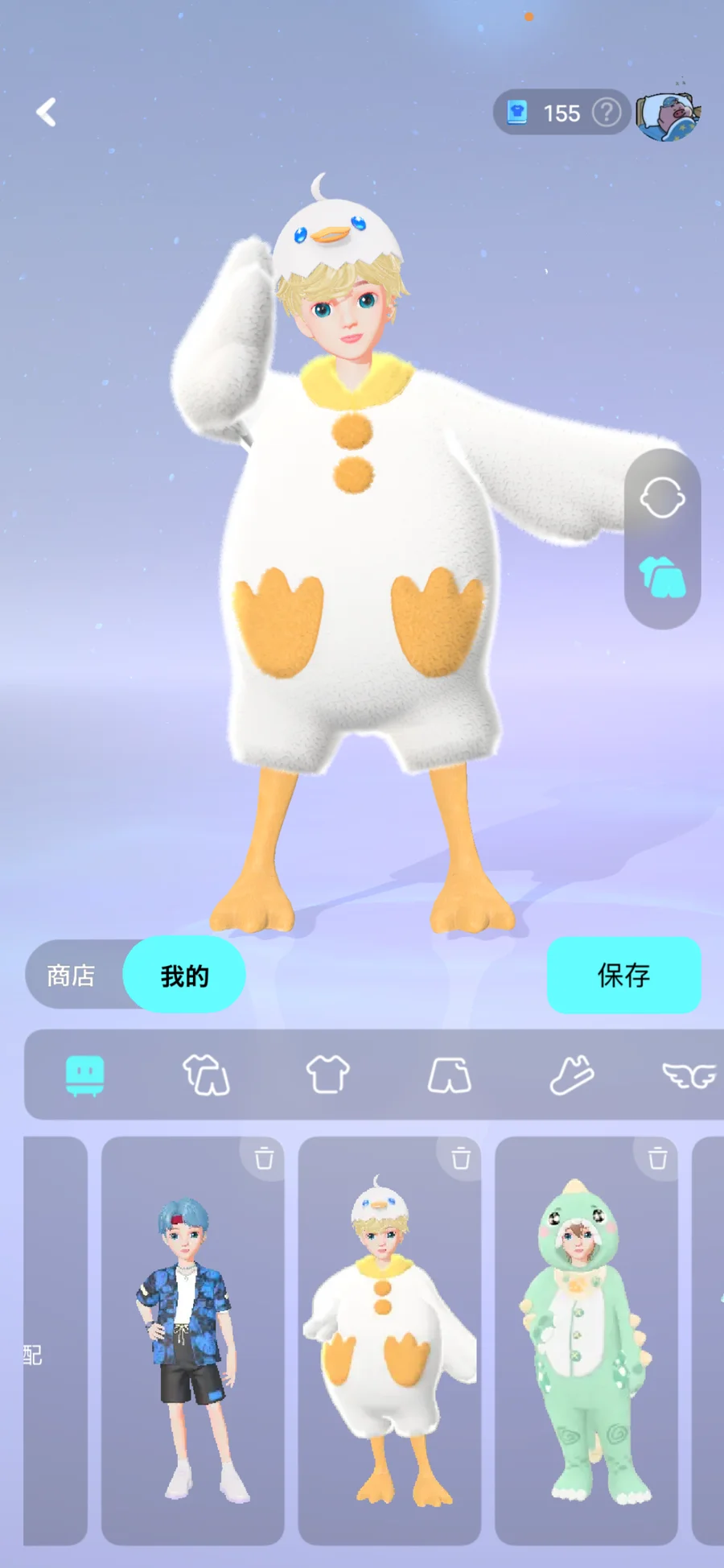Select the 我的 tab
This screenshot has width=724, height=1568.
[x=184, y=976]
